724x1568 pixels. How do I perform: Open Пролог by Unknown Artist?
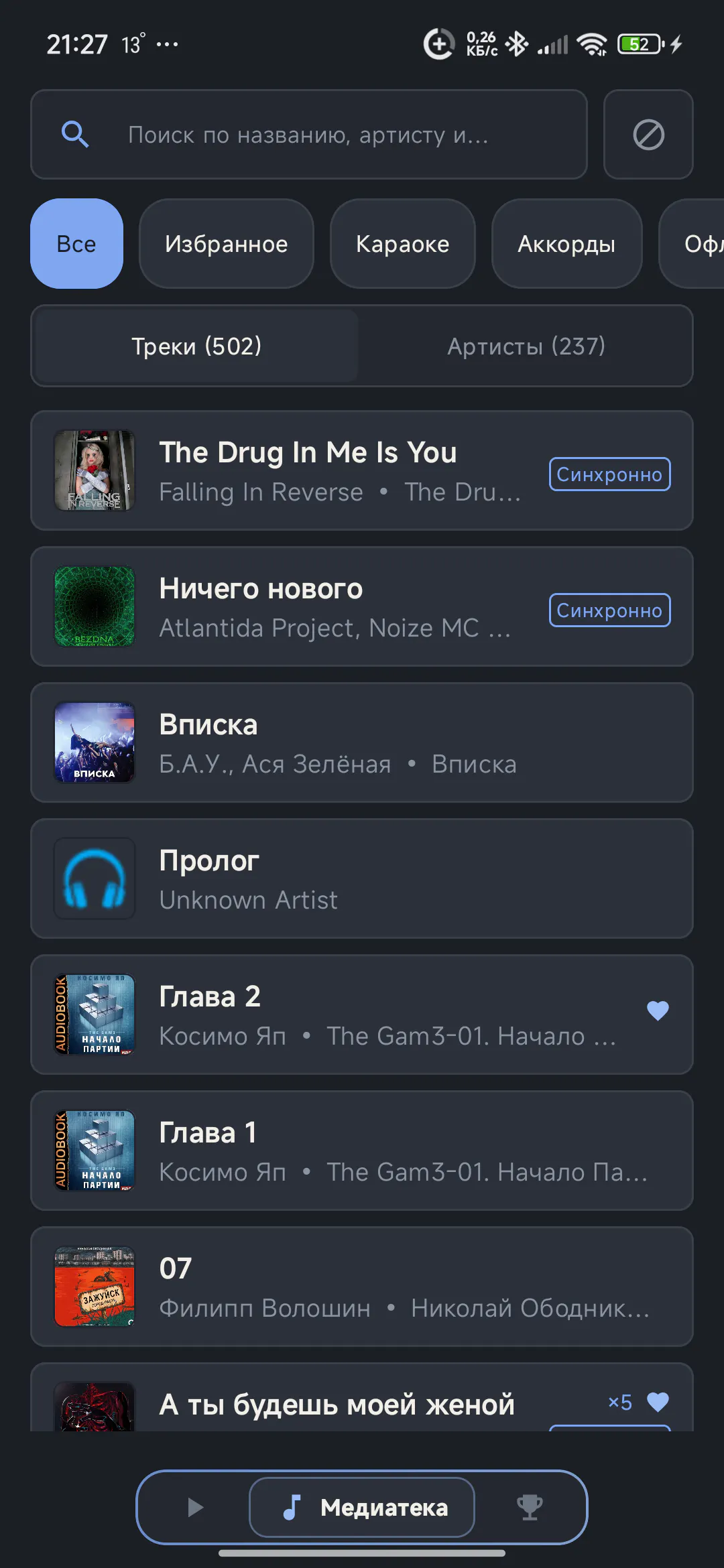click(362, 878)
